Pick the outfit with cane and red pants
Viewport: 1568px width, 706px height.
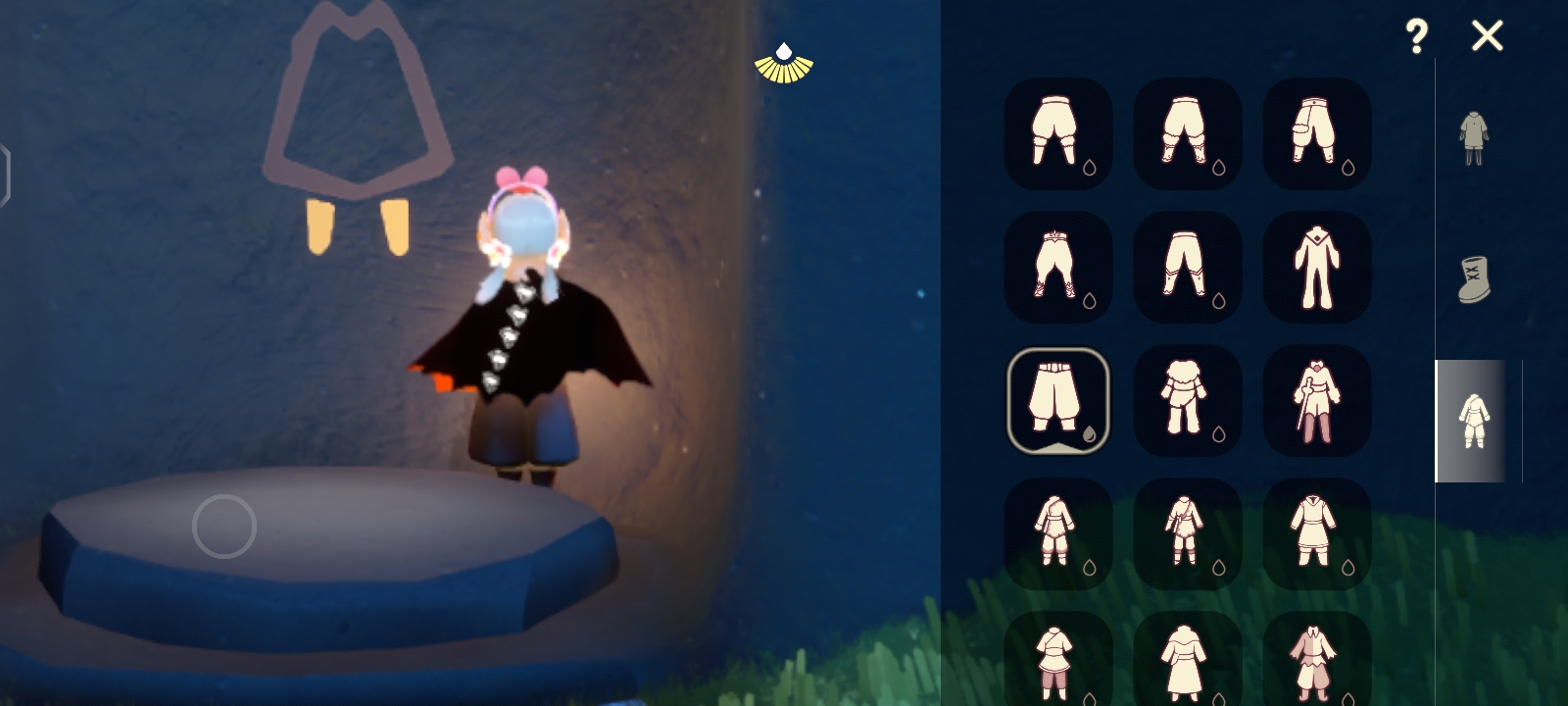pos(1316,400)
